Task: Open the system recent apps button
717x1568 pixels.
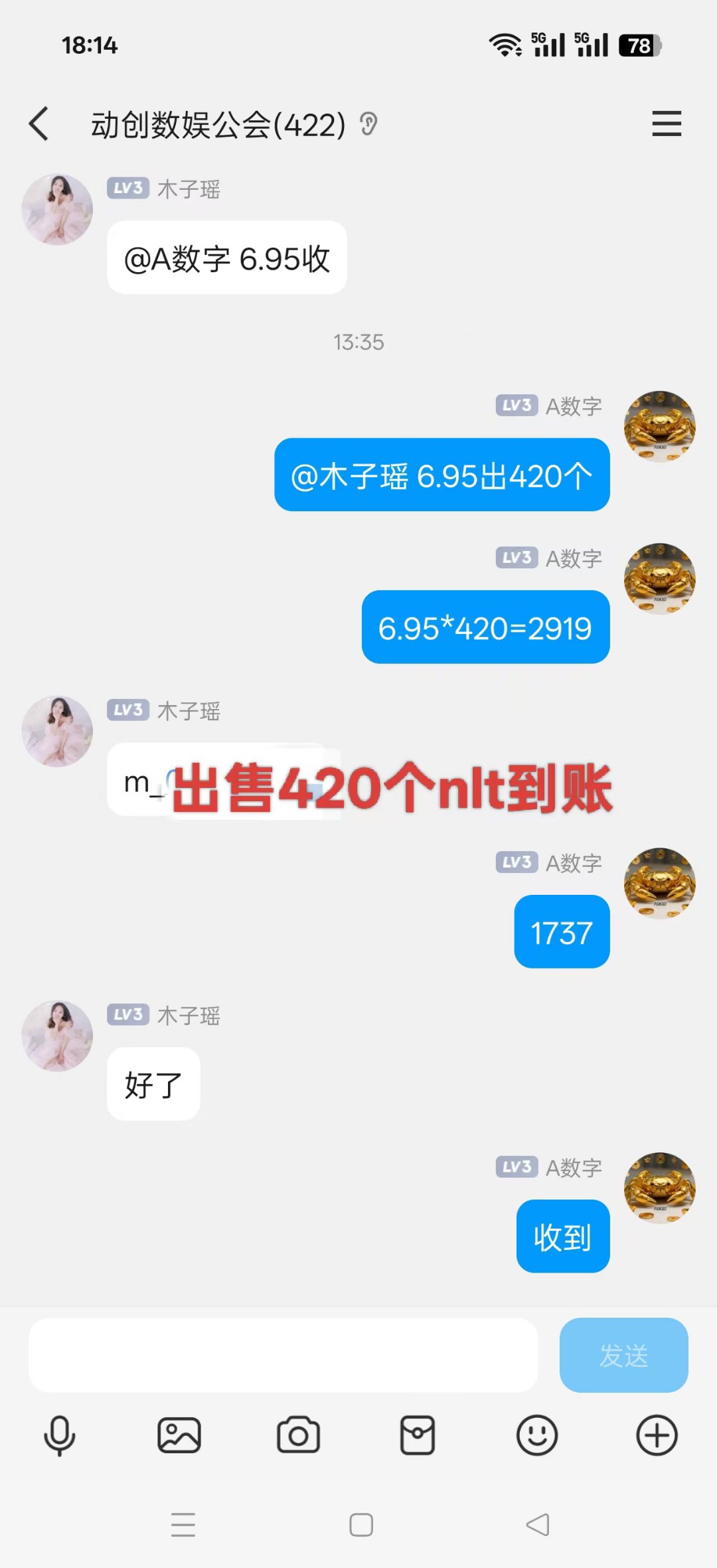Action: click(183, 1525)
